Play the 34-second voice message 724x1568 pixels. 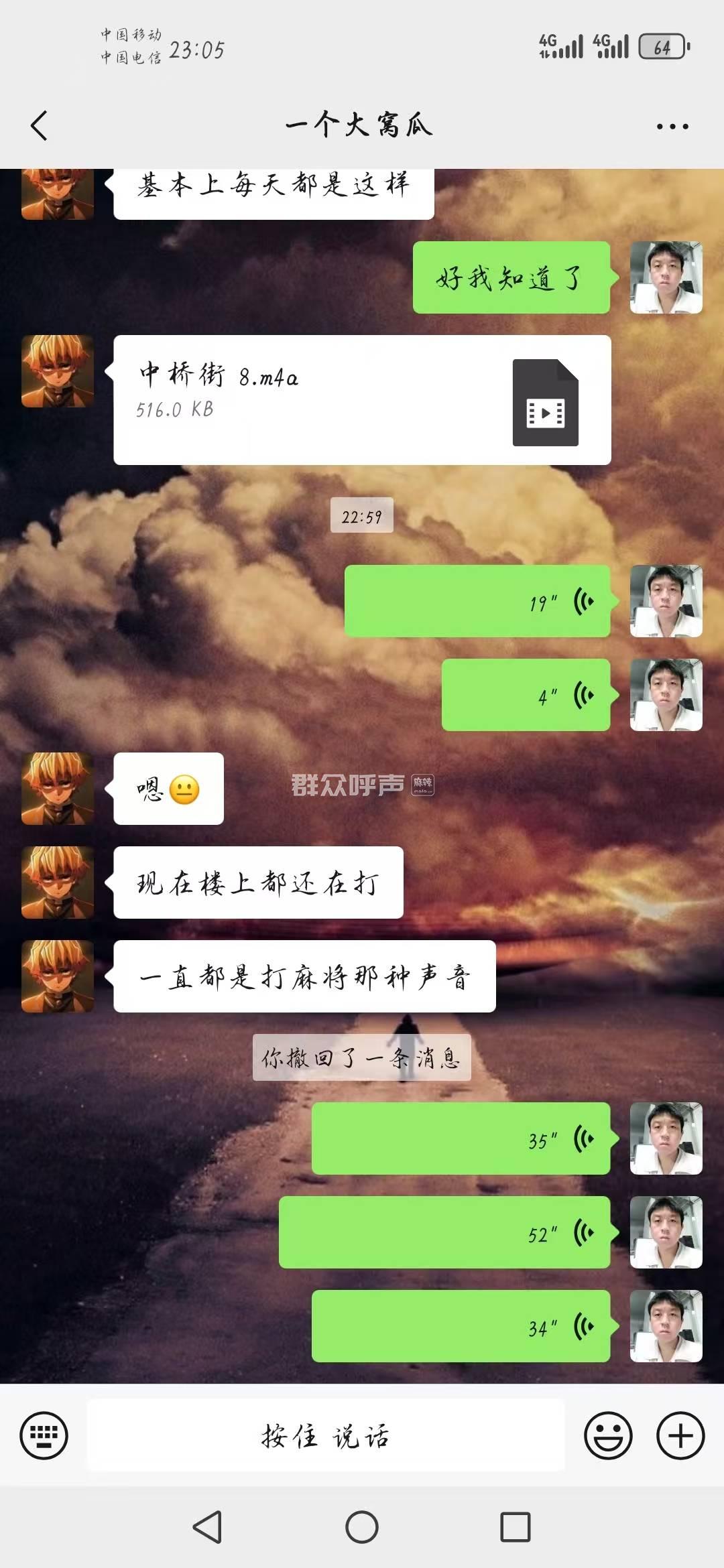click(x=461, y=1326)
